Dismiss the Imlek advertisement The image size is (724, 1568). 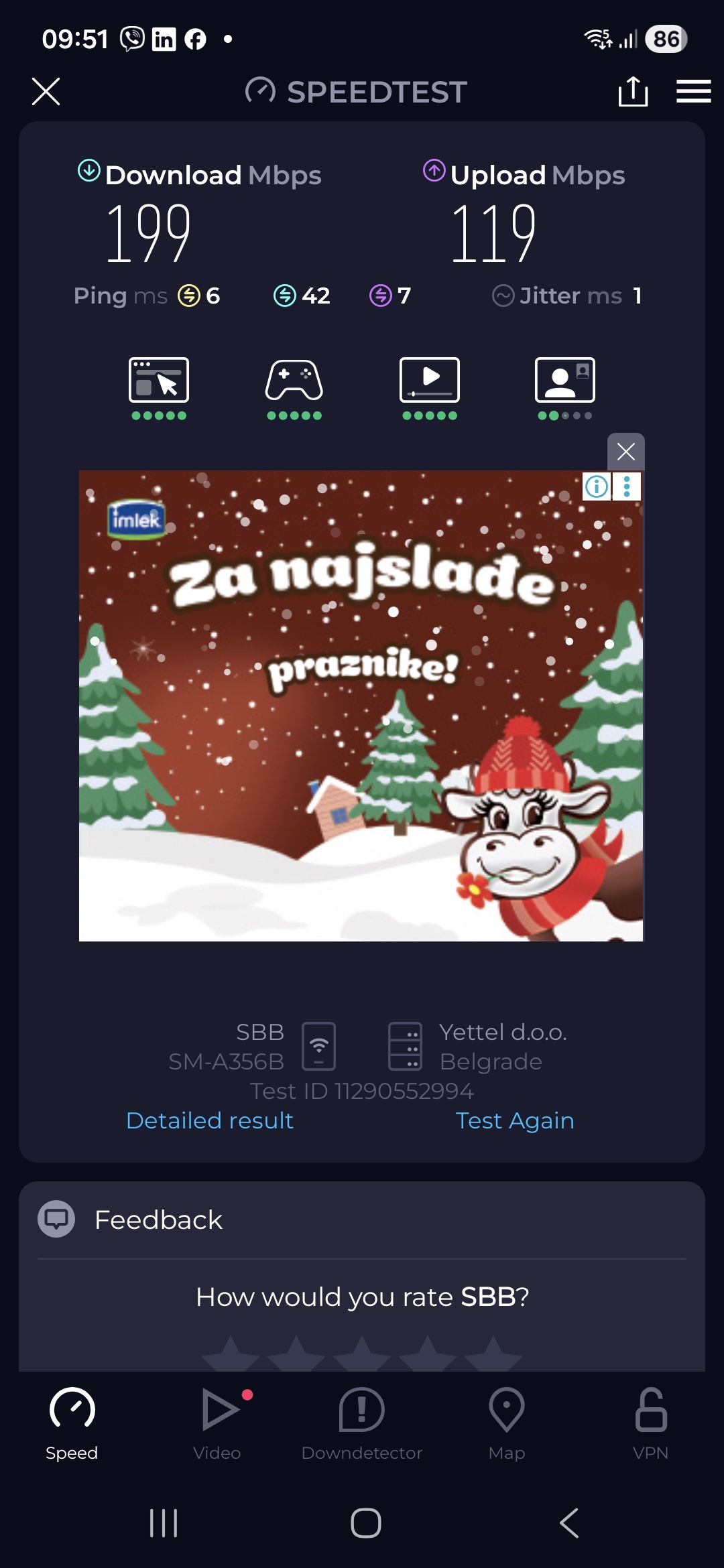pos(625,452)
